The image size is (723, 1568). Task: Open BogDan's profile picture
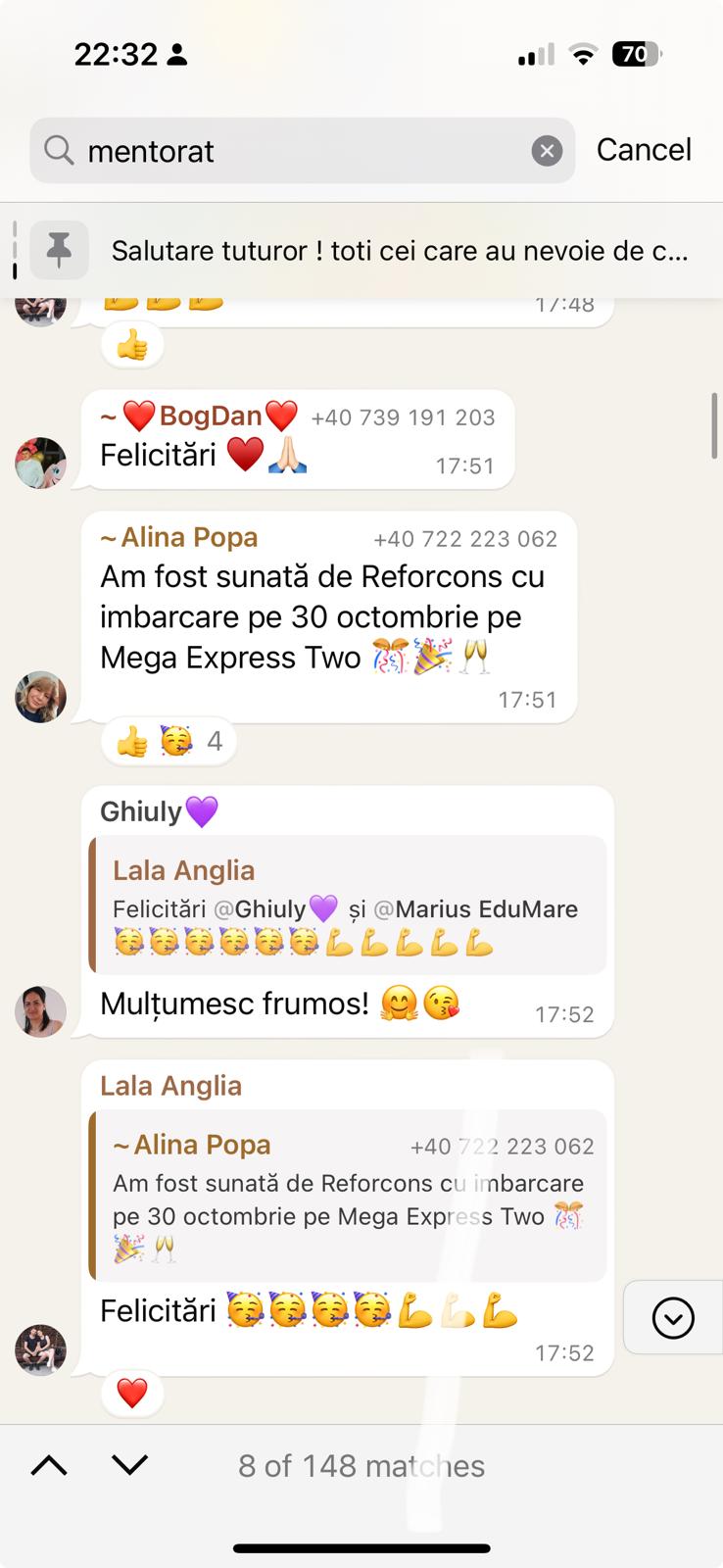click(x=40, y=463)
